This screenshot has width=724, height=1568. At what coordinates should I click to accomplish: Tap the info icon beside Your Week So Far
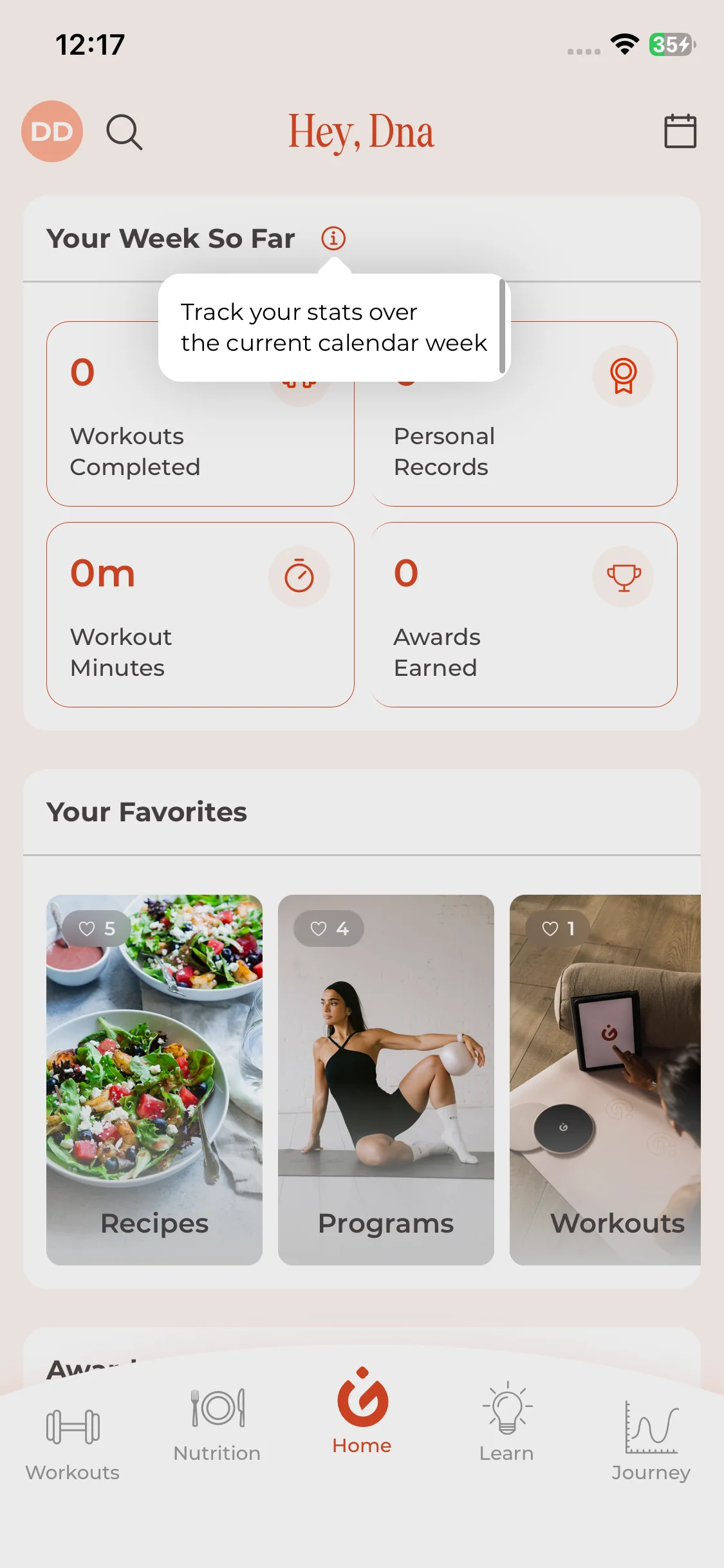pyautogui.click(x=333, y=238)
